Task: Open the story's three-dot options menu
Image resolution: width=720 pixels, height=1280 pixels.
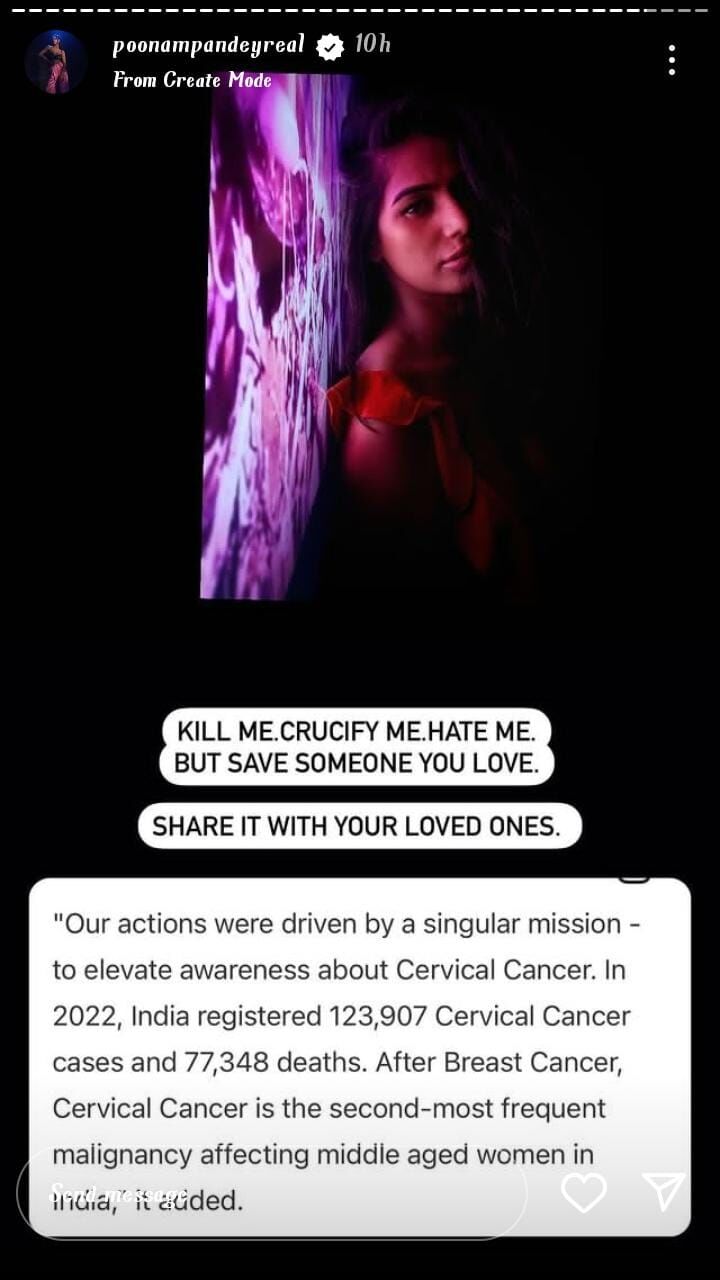Action: pos(671,61)
